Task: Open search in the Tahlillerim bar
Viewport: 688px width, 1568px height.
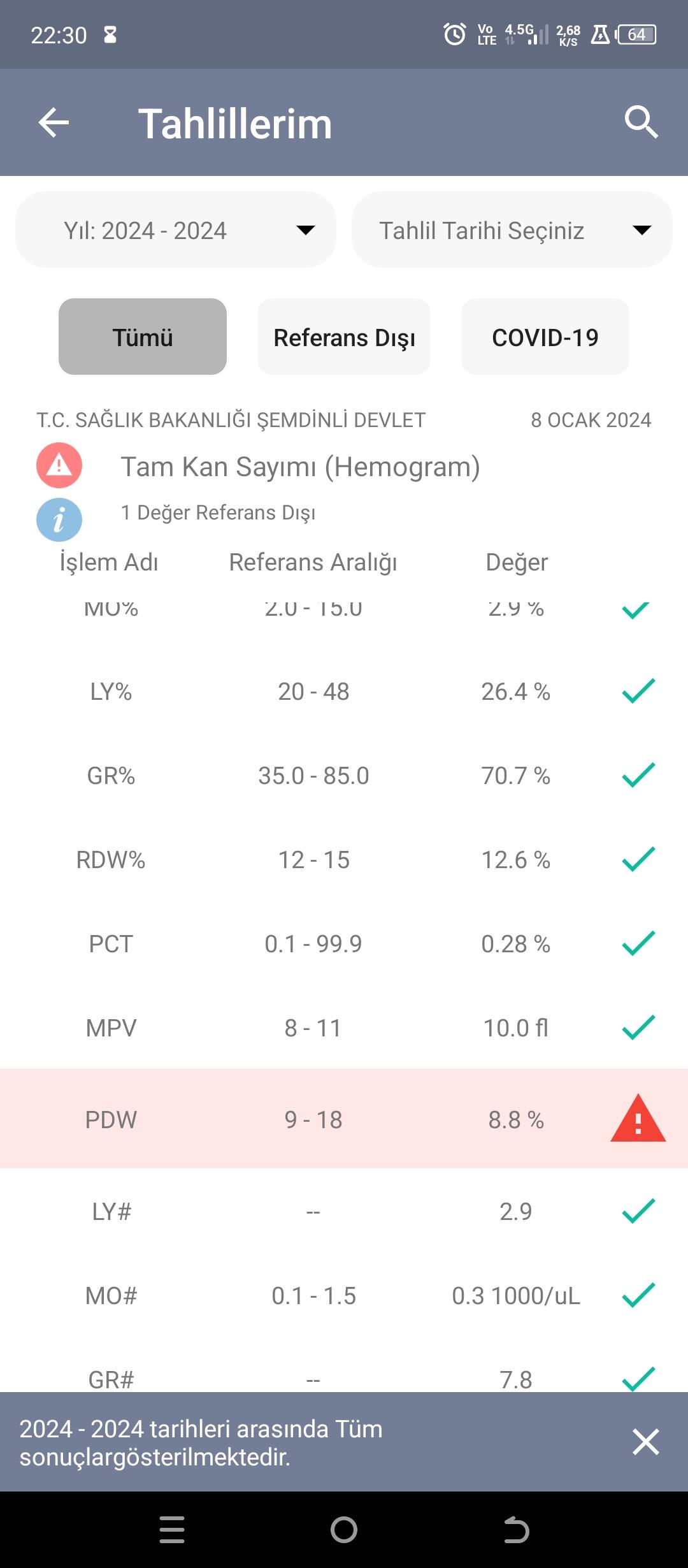Action: click(x=641, y=122)
